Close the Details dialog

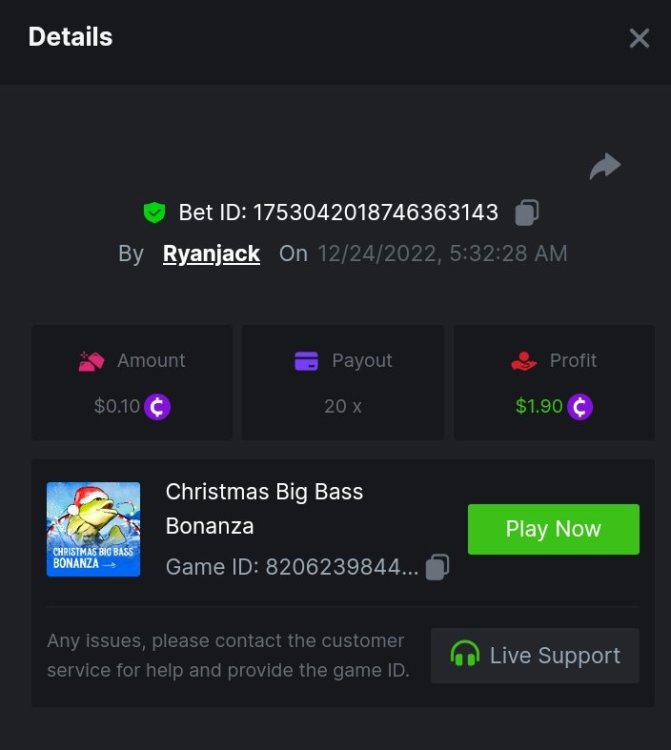click(x=639, y=39)
